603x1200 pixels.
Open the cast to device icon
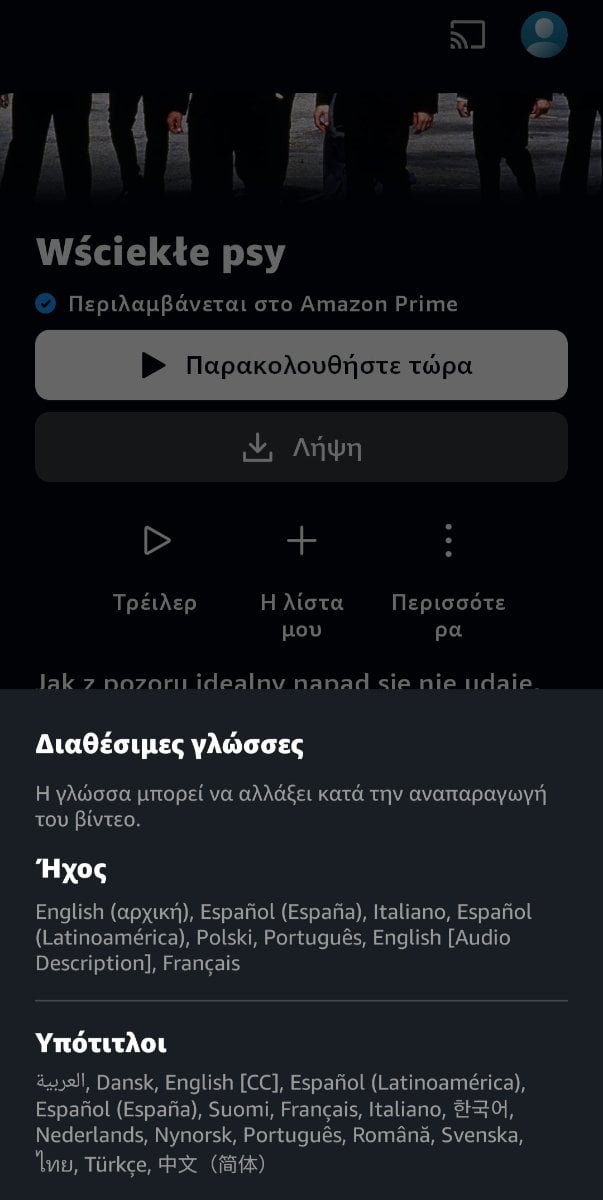[467, 35]
